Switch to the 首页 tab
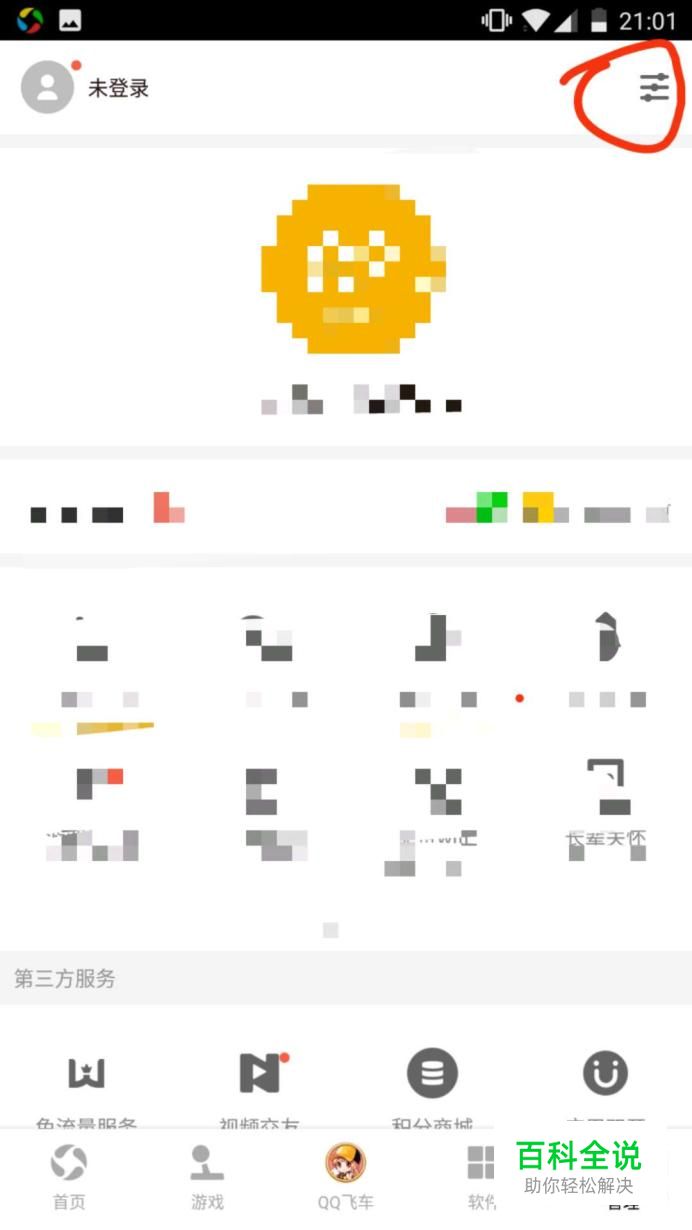The image size is (692, 1230). pos(69,1177)
